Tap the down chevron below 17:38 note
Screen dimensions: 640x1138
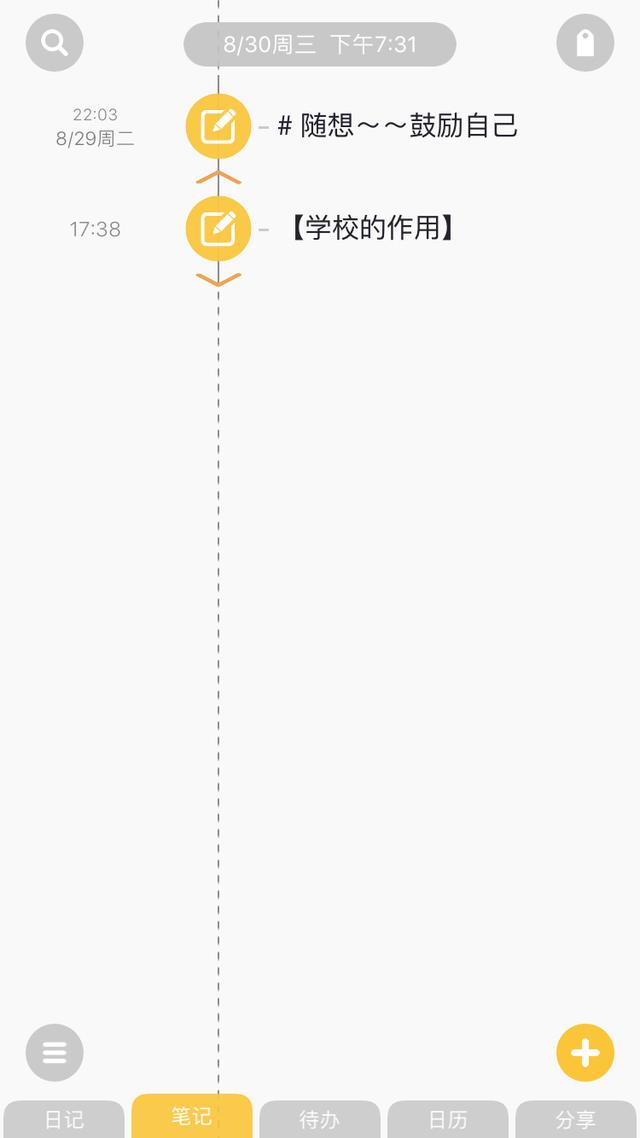218,279
